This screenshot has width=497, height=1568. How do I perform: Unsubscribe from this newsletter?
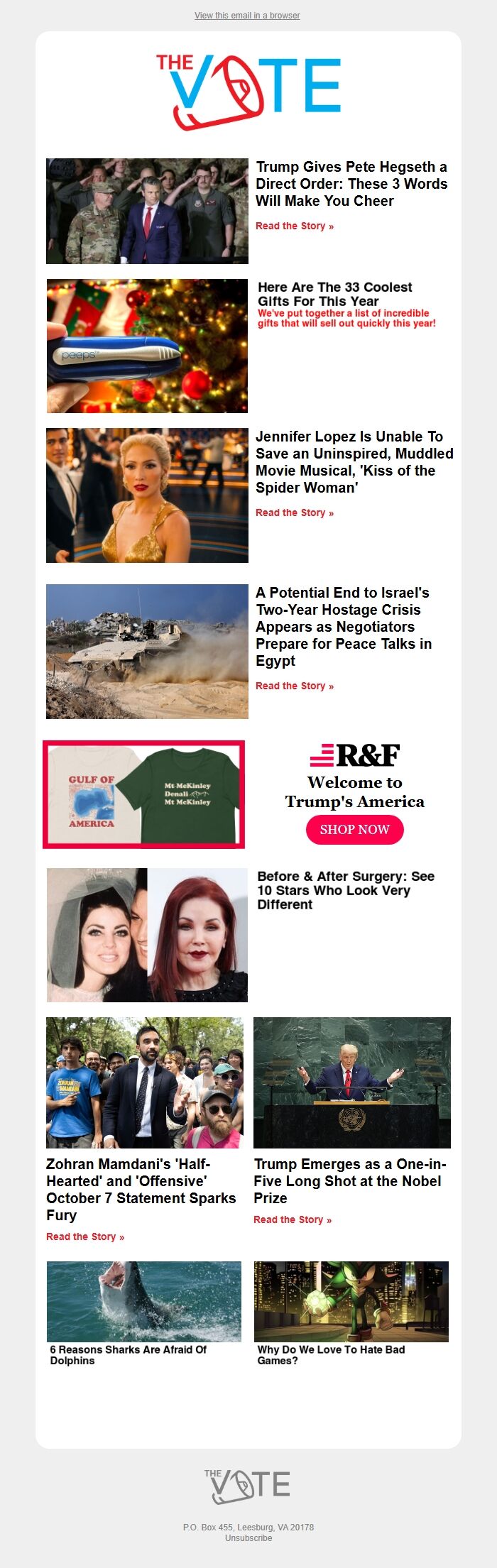click(248, 1537)
